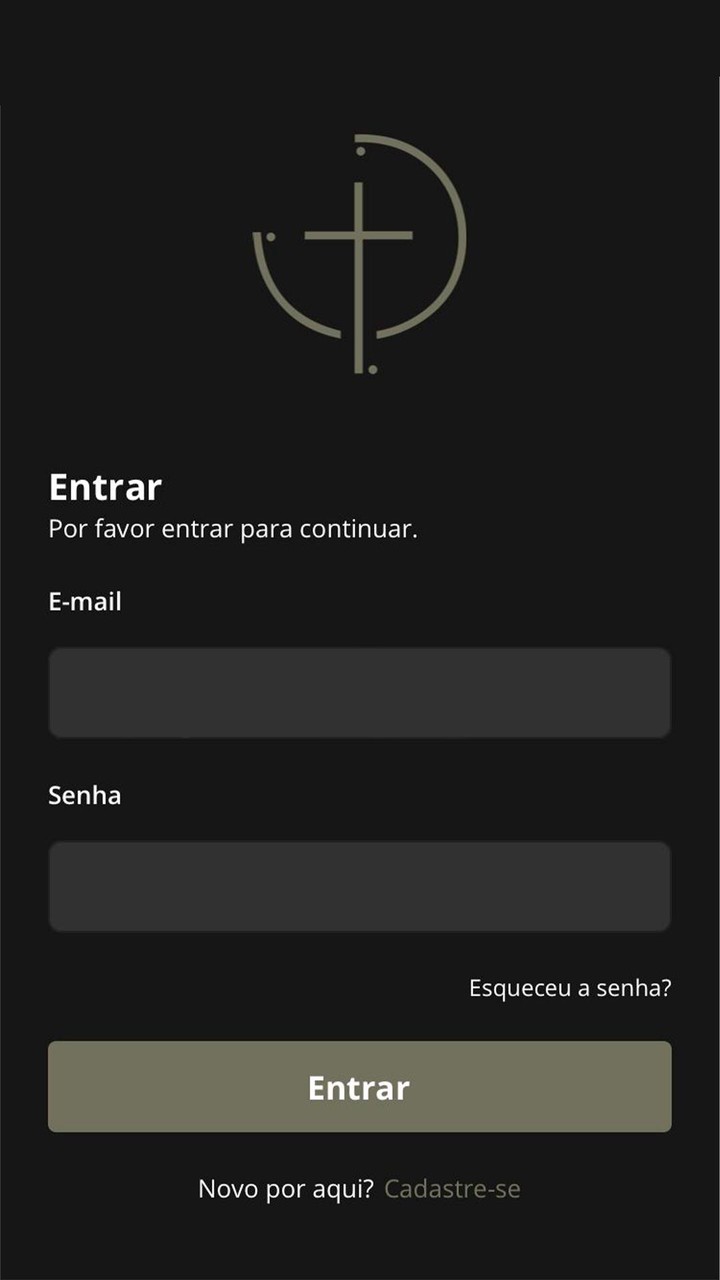The width and height of the screenshot is (720, 1280).
Task: Open Cadastre-se to create an account
Action: click(x=452, y=1189)
